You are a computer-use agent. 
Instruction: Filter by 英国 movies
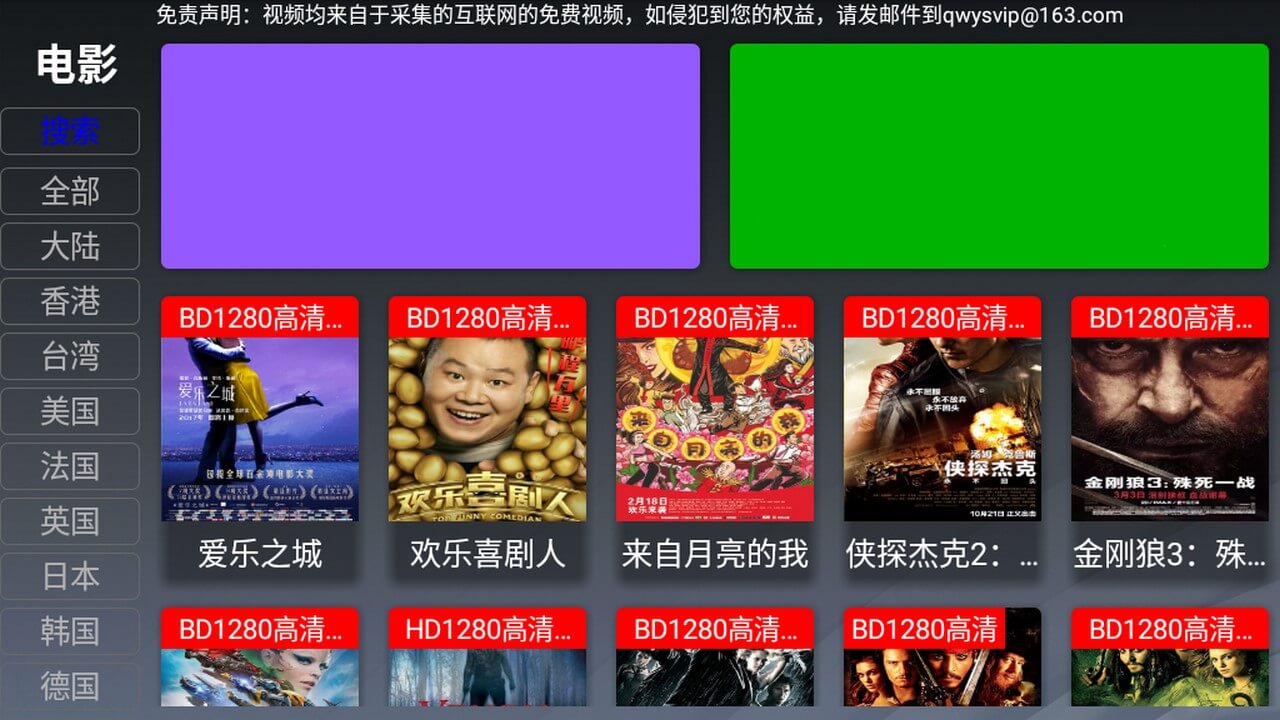click(70, 521)
